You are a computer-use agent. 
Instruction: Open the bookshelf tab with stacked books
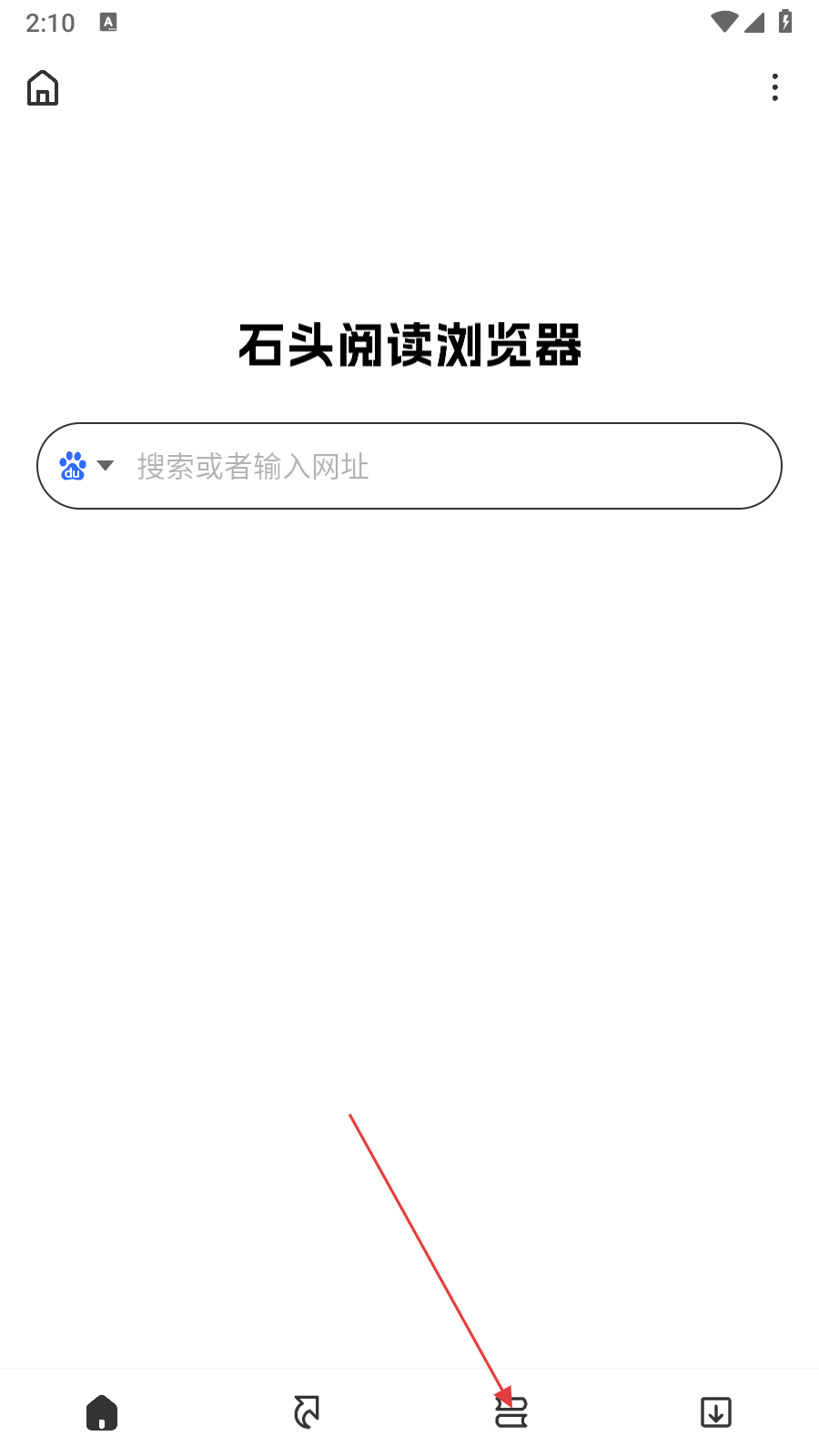(511, 1412)
